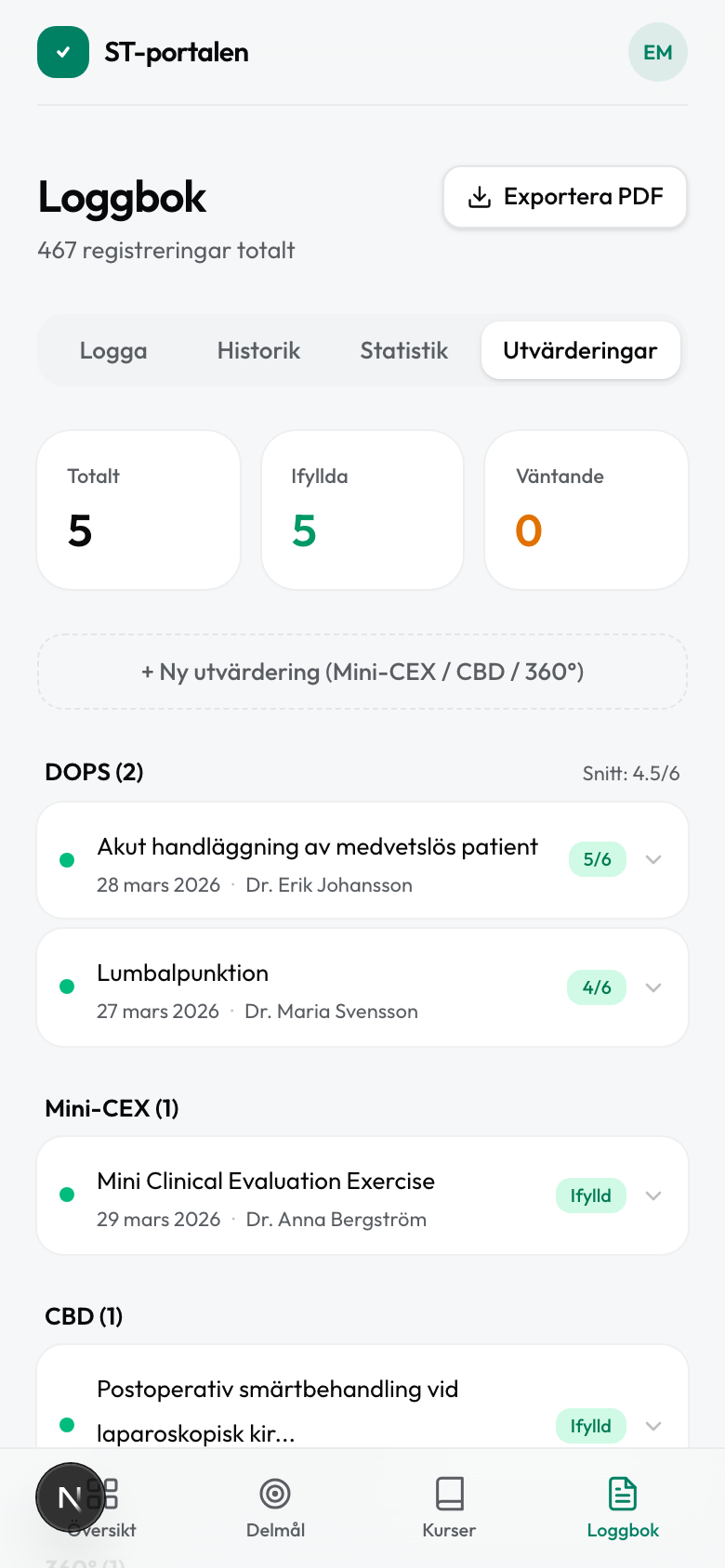The height and width of the screenshot is (1568, 725).
Task: Open the Historik tab
Action: (257, 350)
